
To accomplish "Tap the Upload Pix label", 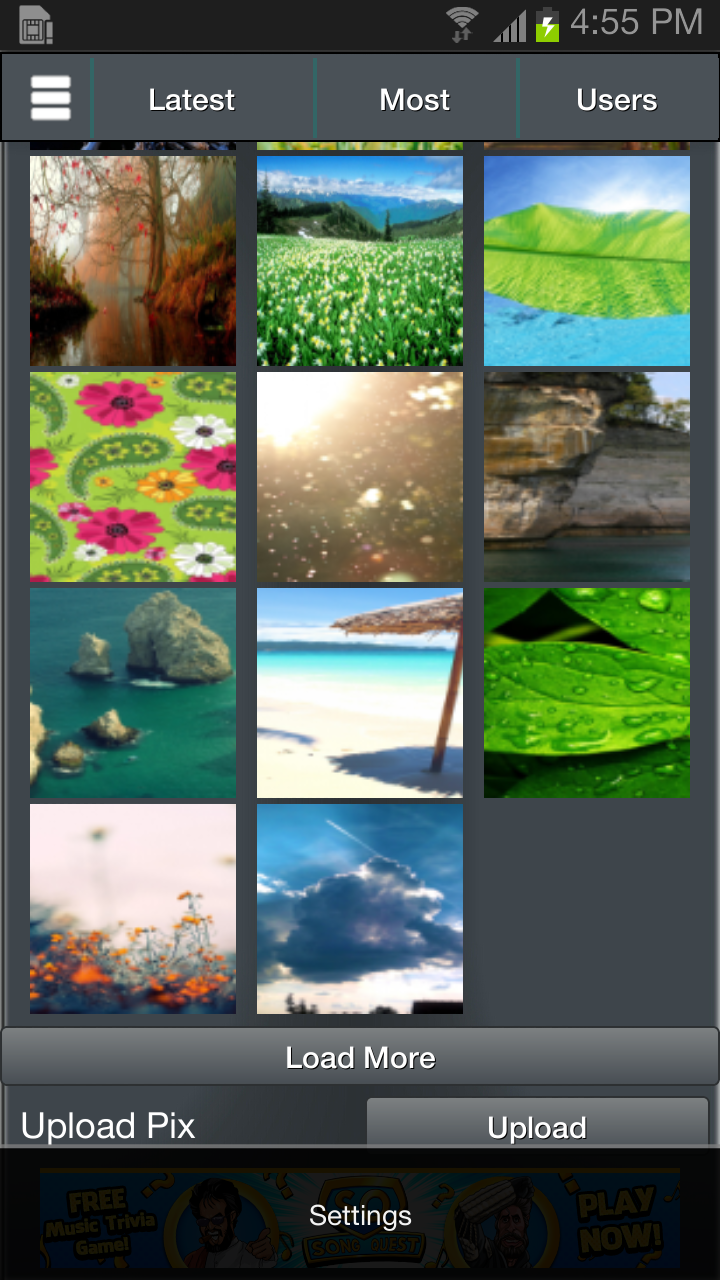I will (107, 1125).
